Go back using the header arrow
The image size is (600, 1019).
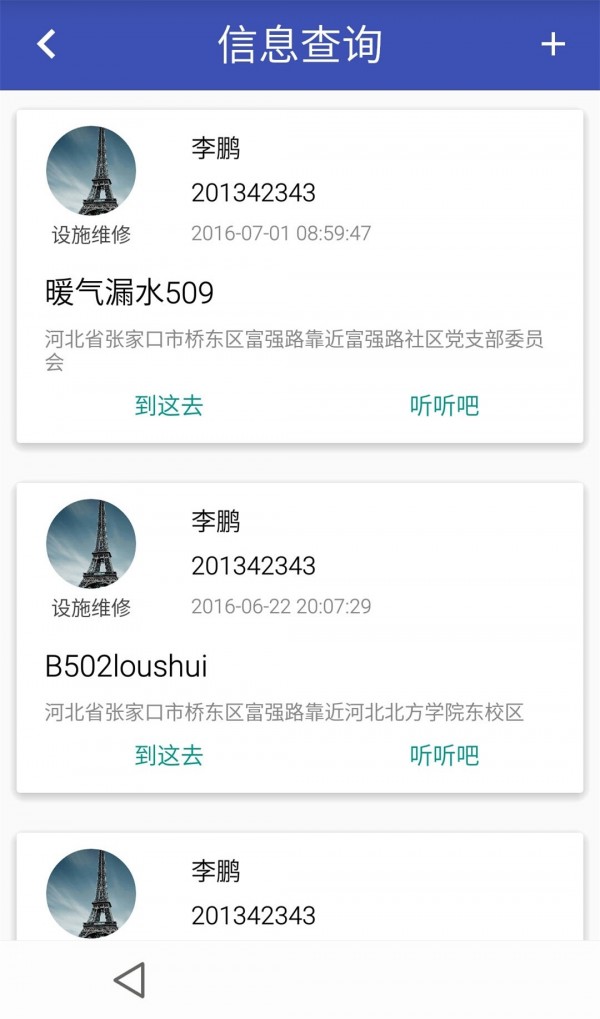coord(46,45)
